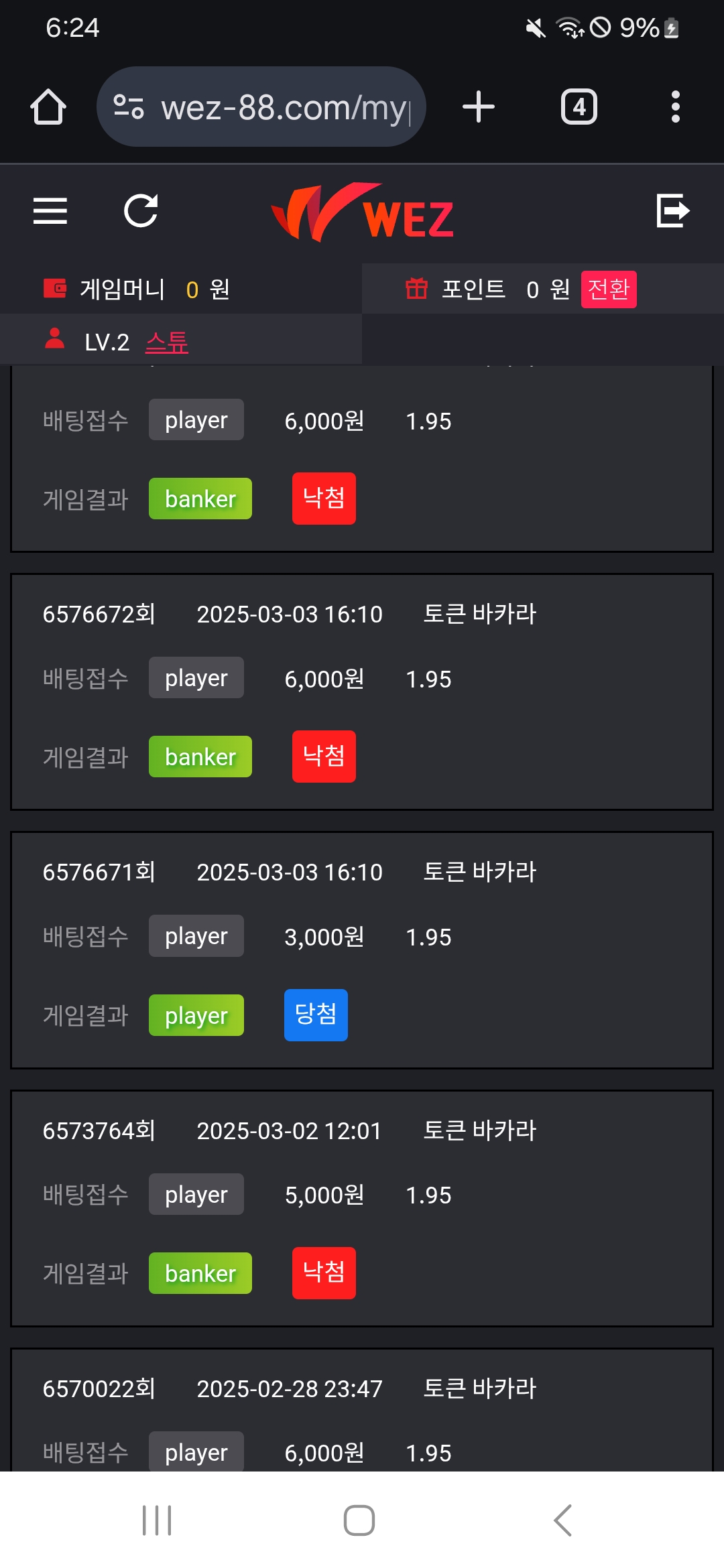Refresh the WEZ page content
The width and height of the screenshot is (724, 1568).
pos(141,211)
